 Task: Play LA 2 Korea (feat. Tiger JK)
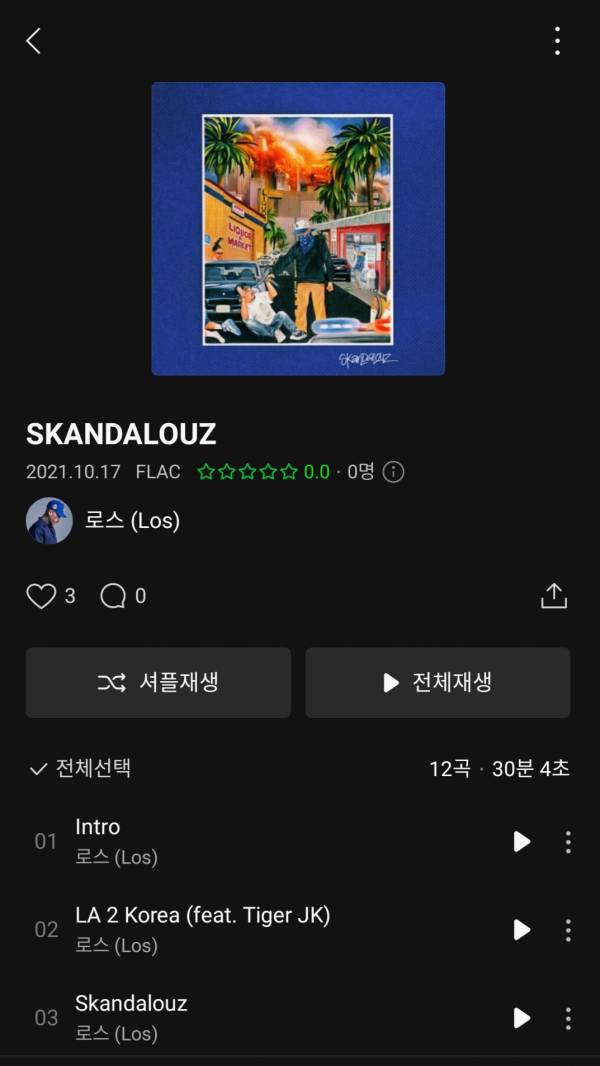point(521,929)
